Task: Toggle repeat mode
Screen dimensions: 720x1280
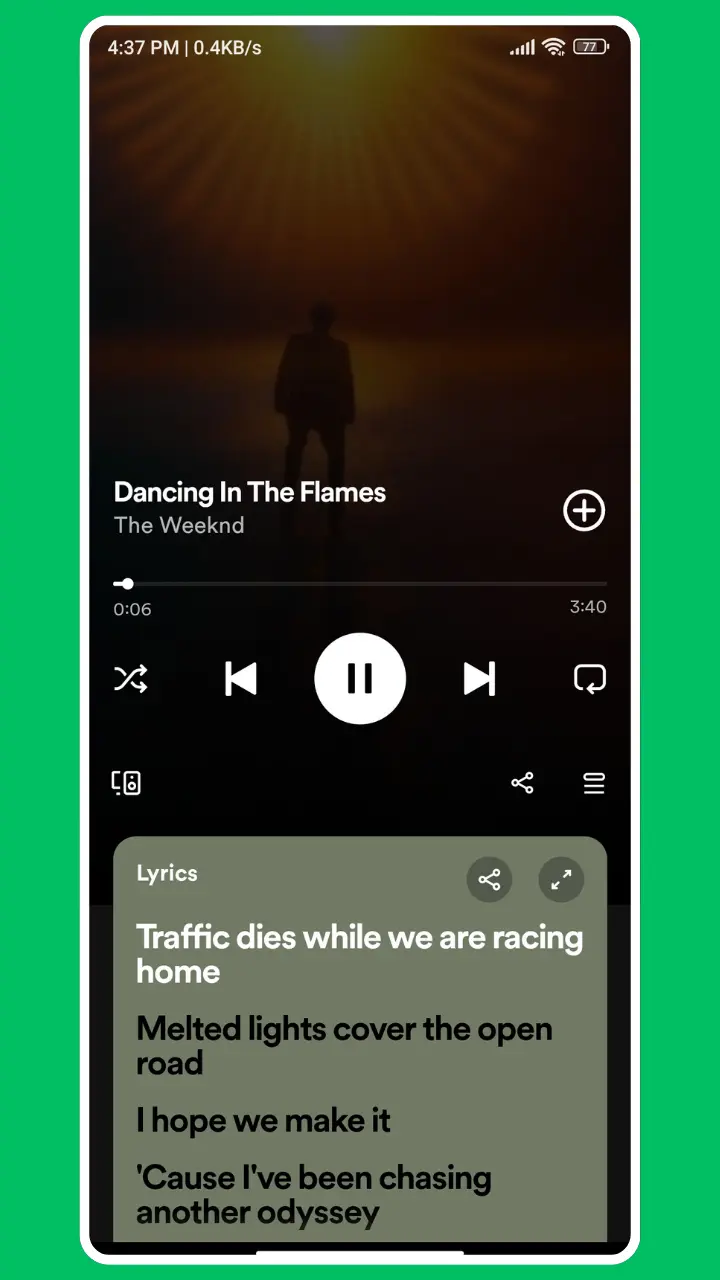Action: click(589, 679)
